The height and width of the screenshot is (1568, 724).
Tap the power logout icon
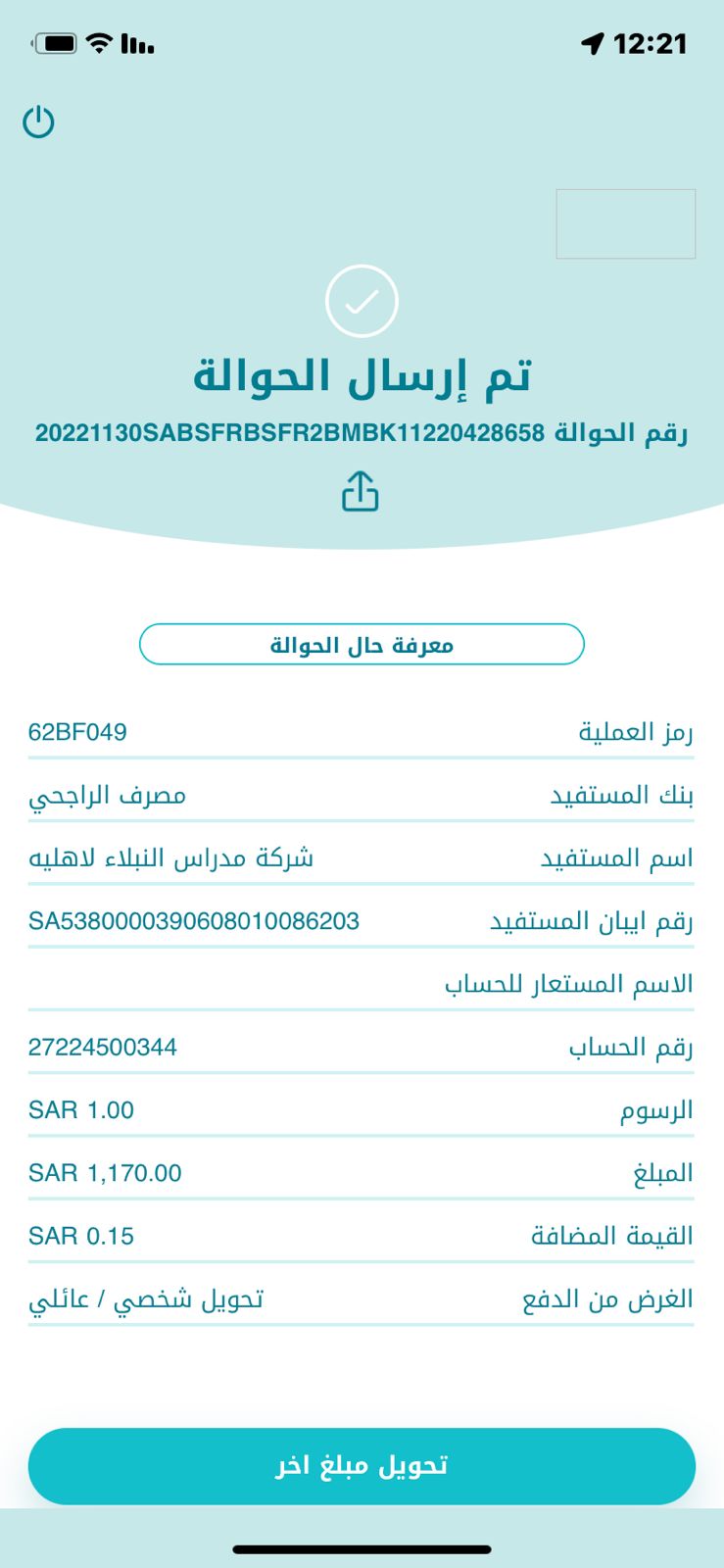[38, 122]
